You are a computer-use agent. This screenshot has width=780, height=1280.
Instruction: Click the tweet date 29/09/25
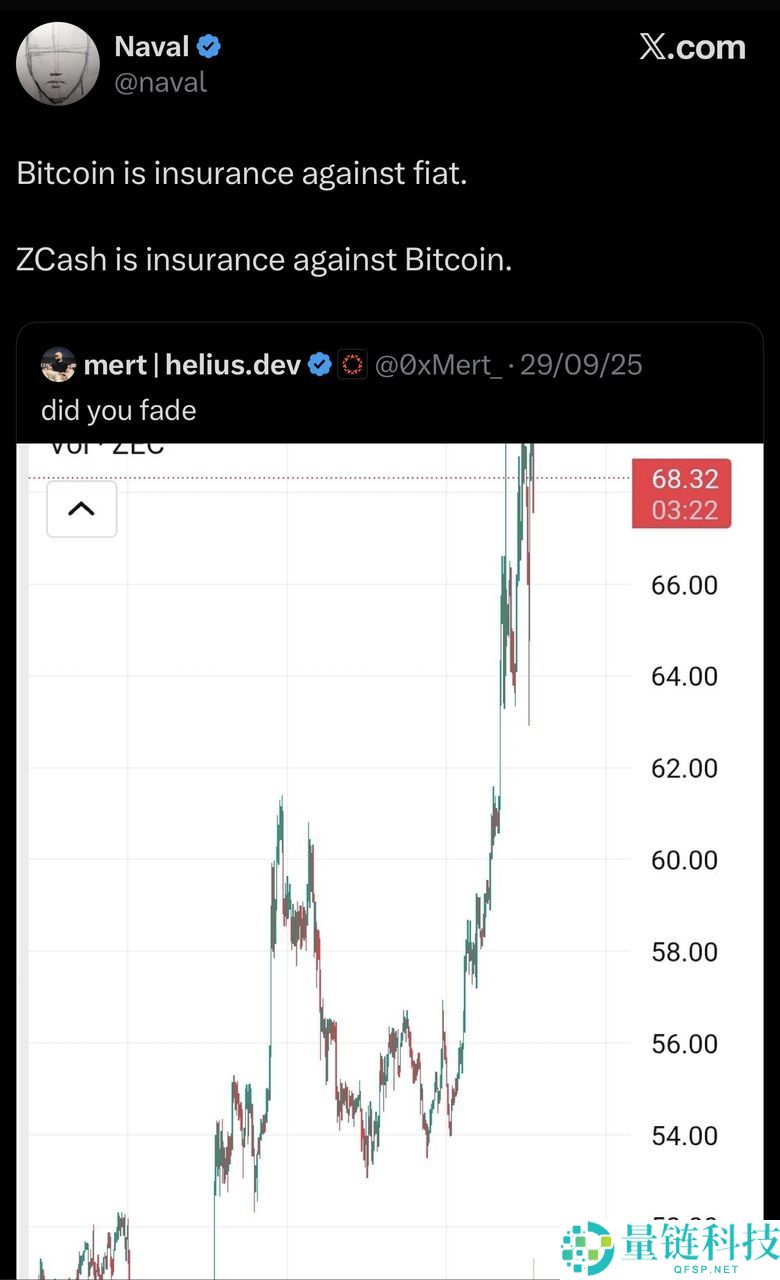(583, 364)
